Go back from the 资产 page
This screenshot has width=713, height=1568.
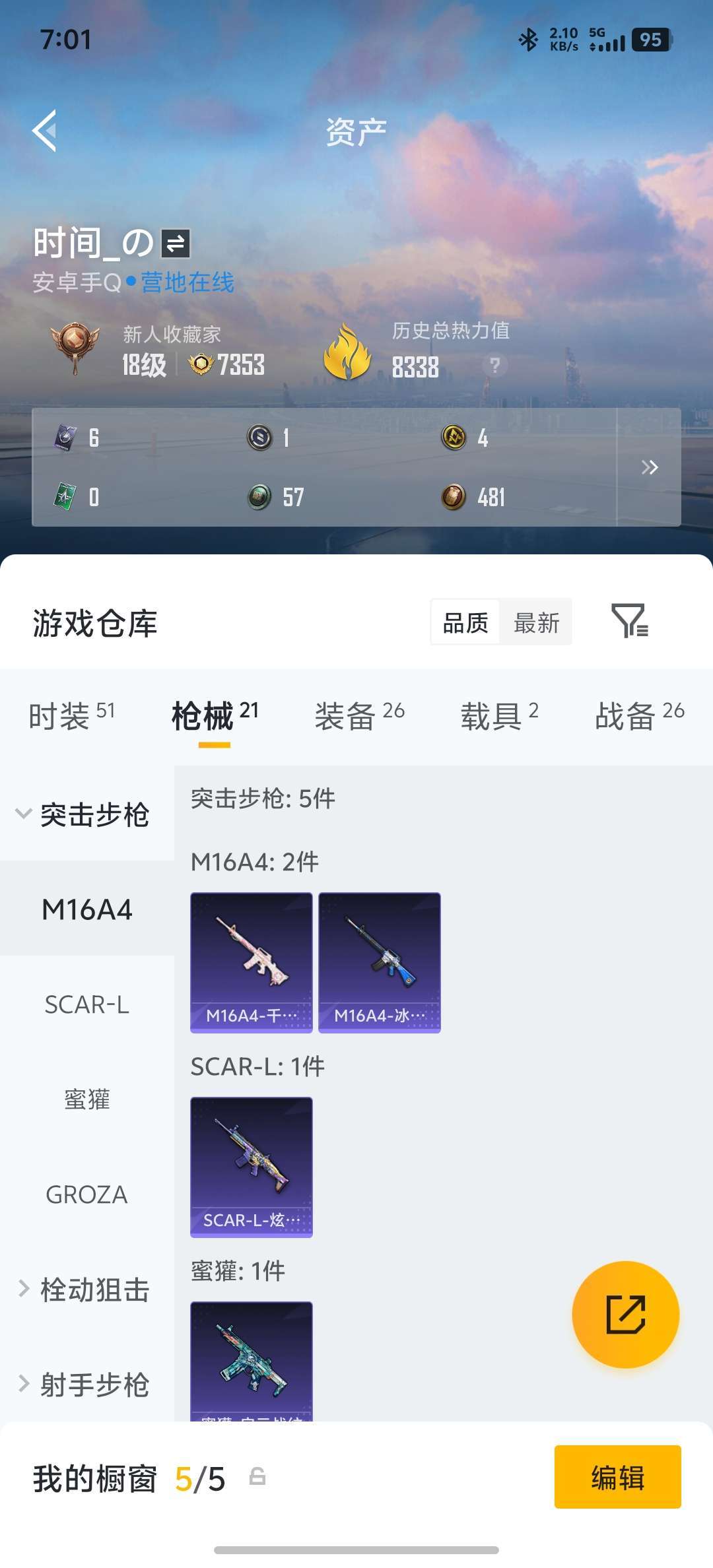click(x=45, y=131)
